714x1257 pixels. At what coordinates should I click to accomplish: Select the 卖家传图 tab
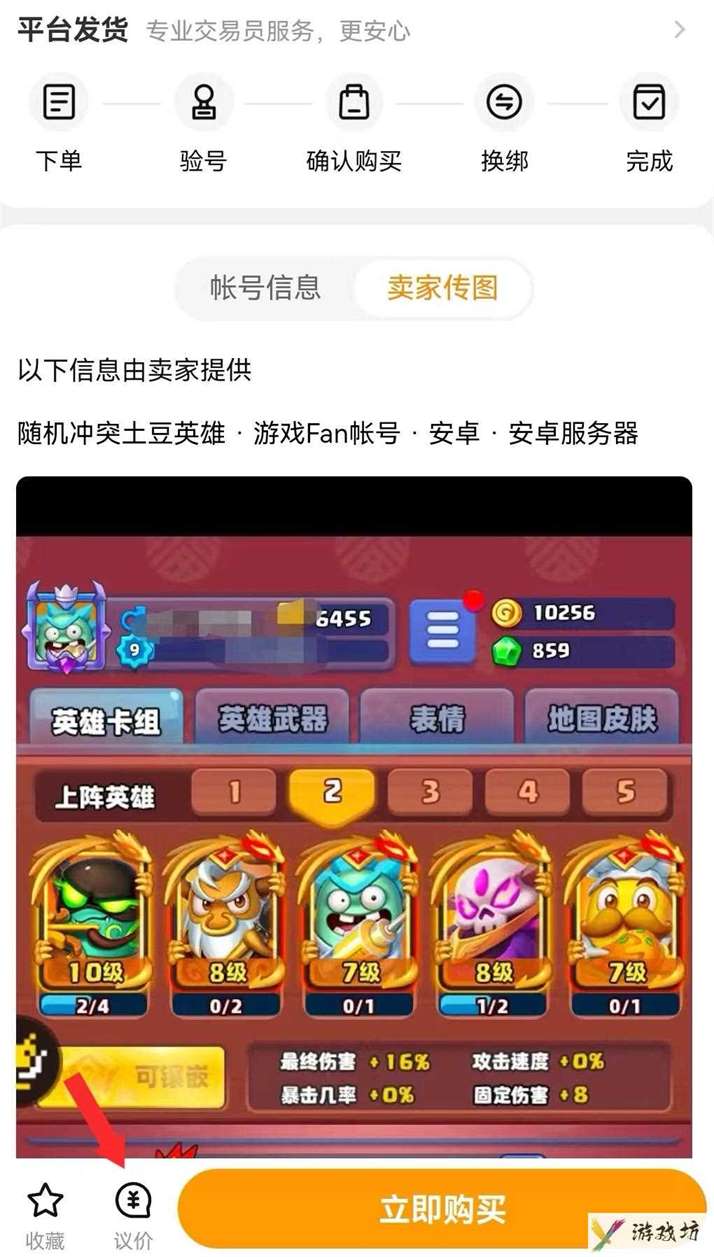(x=442, y=288)
